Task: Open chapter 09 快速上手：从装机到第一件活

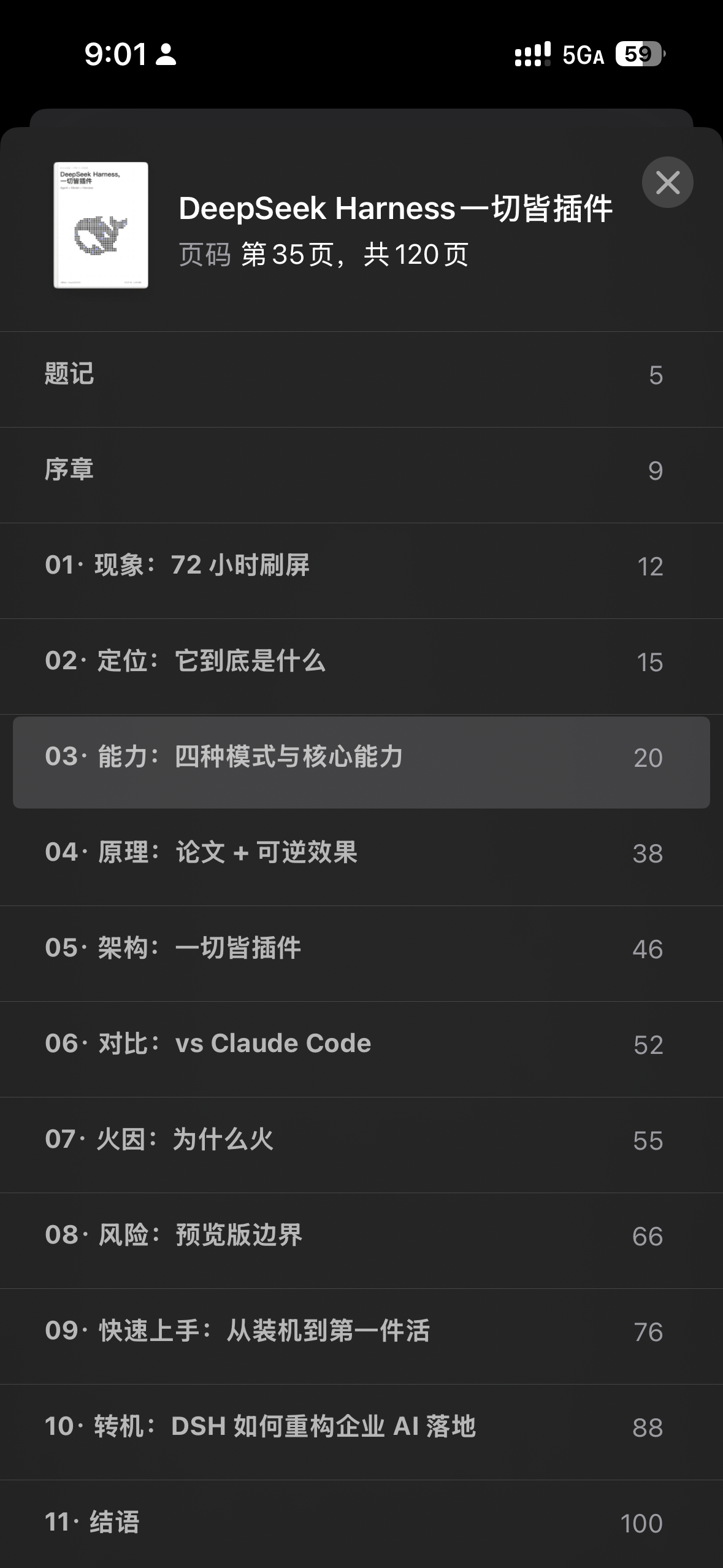Action: click(361, 1337)
